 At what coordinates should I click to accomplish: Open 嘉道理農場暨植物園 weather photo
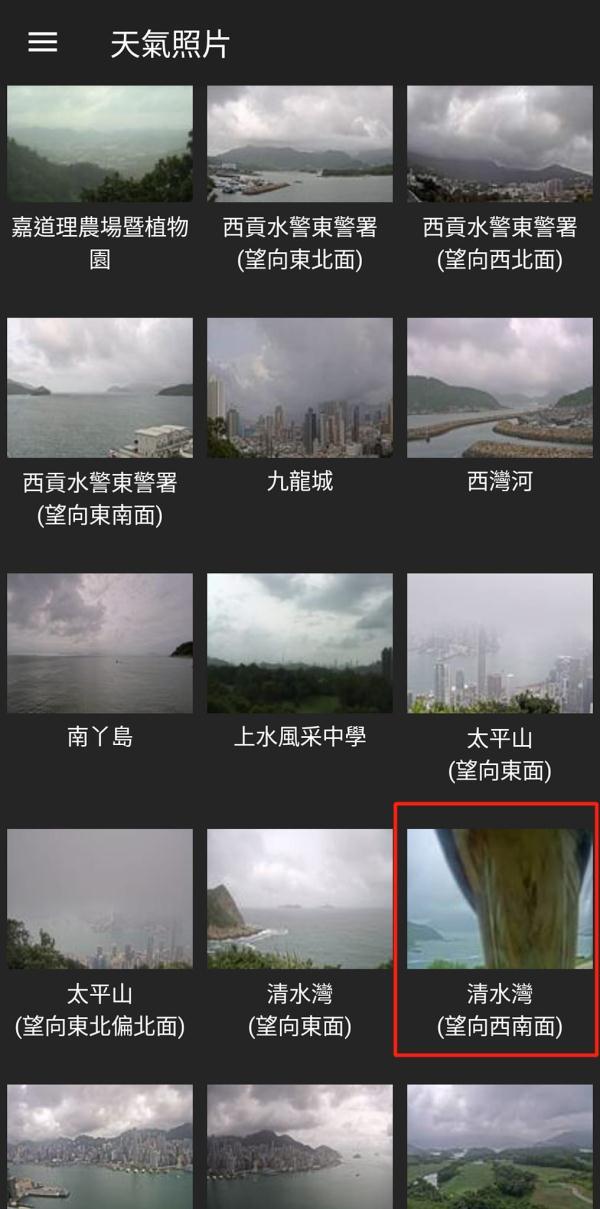100,144
